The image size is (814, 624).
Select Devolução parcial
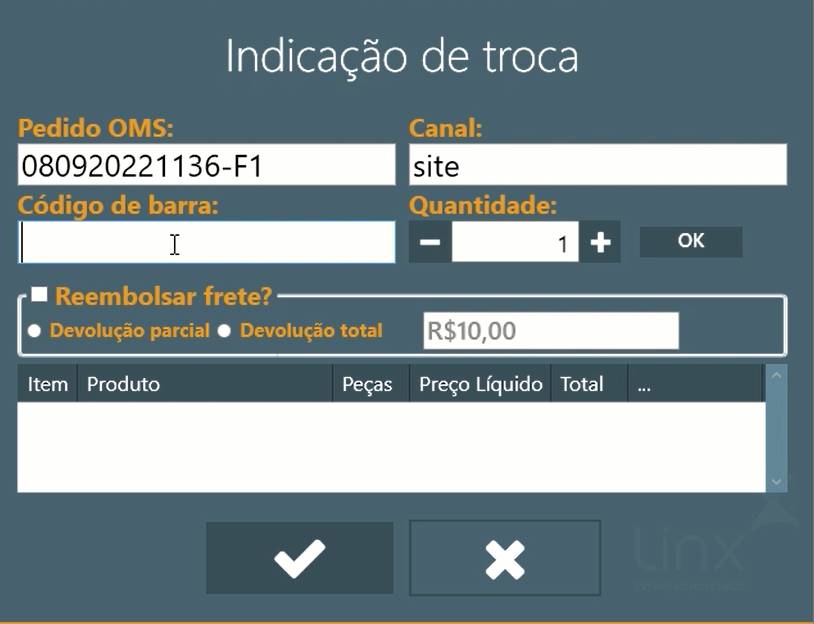coord(35,331)
